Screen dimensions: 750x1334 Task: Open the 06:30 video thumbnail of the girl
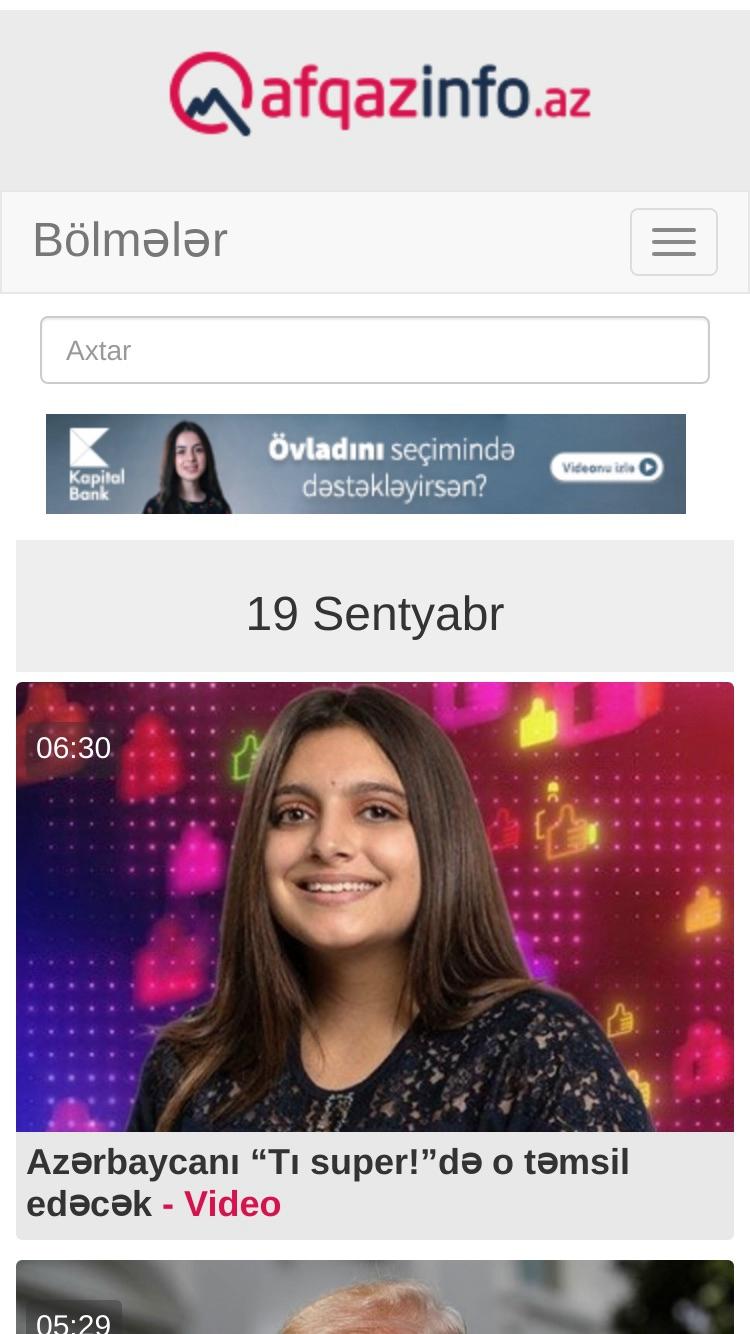click(x=375, y=907)
